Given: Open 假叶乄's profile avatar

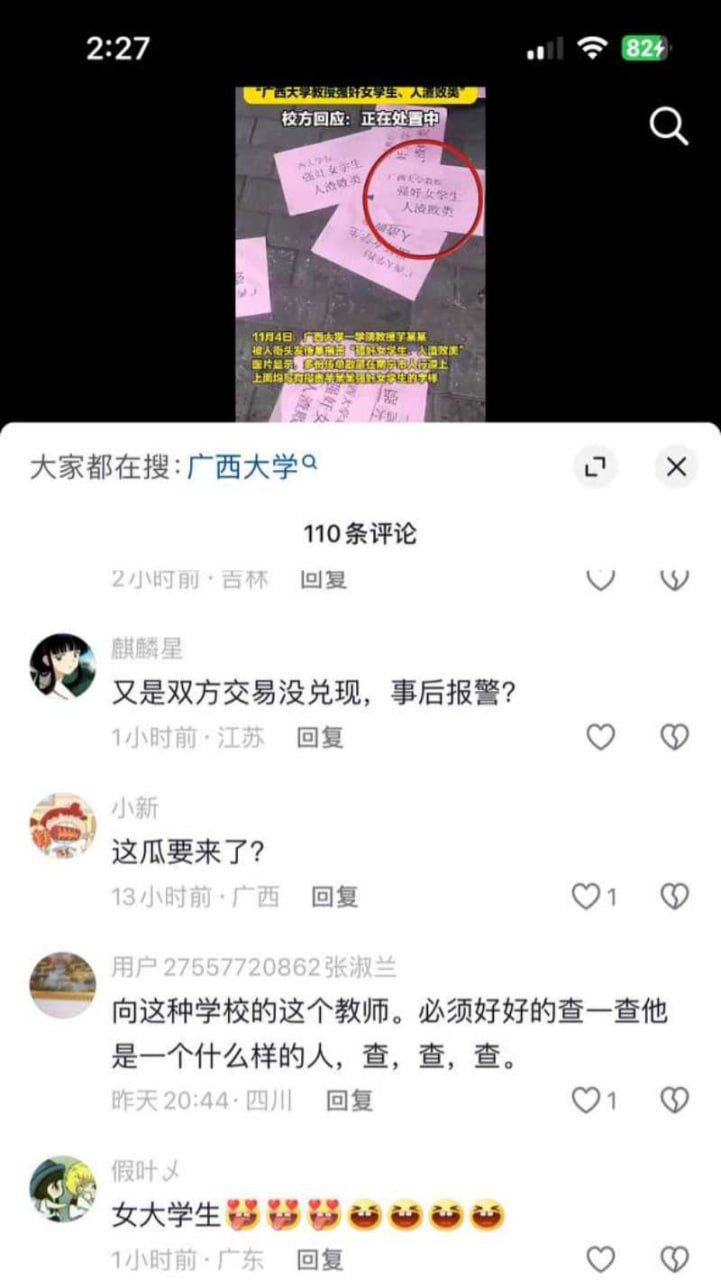Looking at the screenshot, I should coord(63,1188).
